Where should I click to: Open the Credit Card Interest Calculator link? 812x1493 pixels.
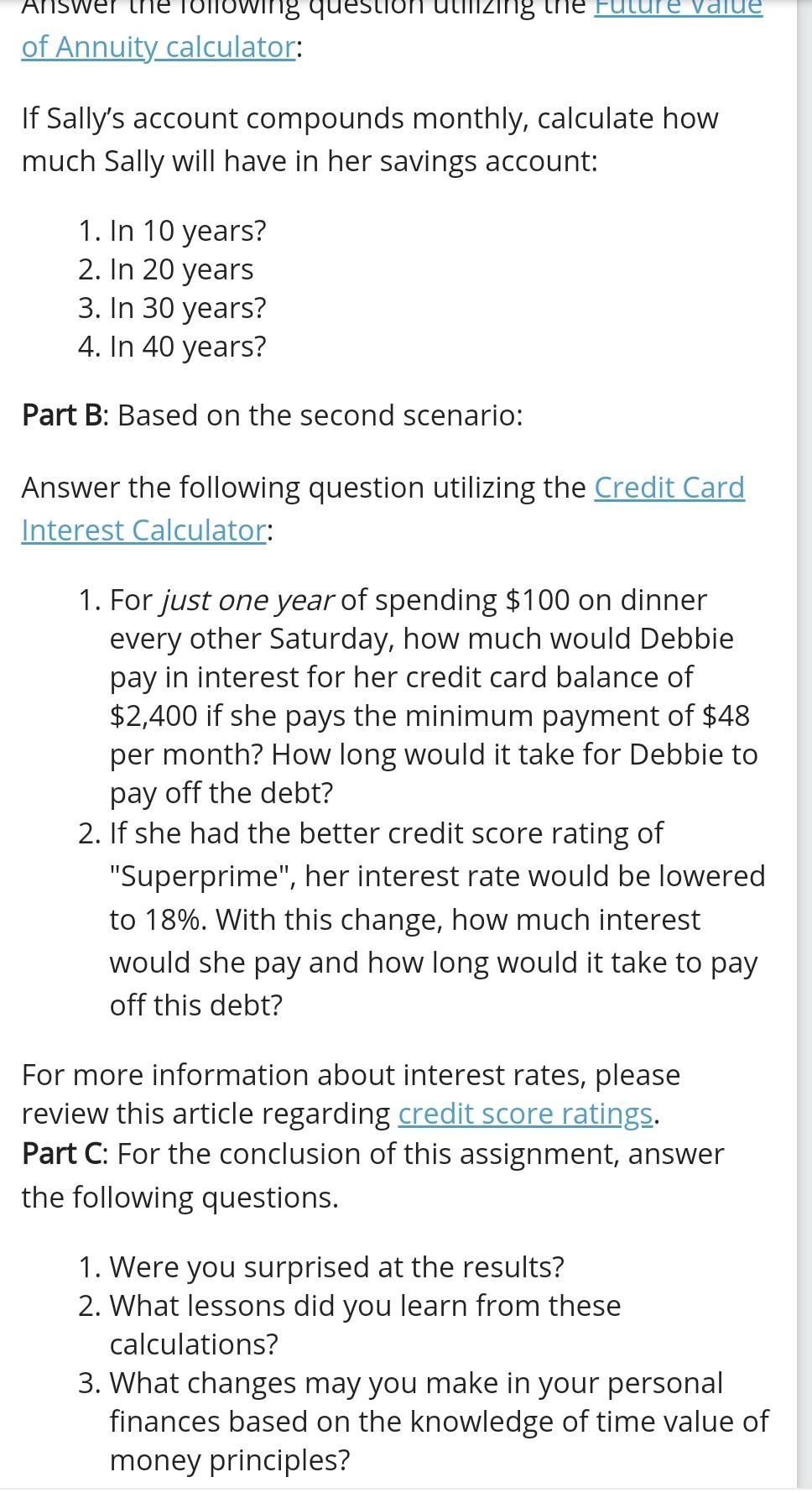(x=669, y=488)
